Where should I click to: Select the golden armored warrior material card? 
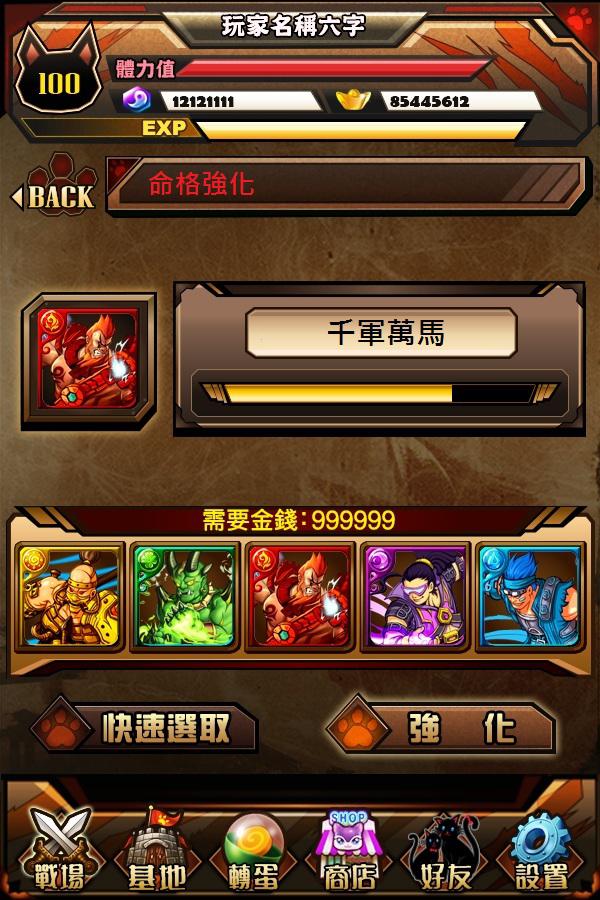(x=69, y=597)
